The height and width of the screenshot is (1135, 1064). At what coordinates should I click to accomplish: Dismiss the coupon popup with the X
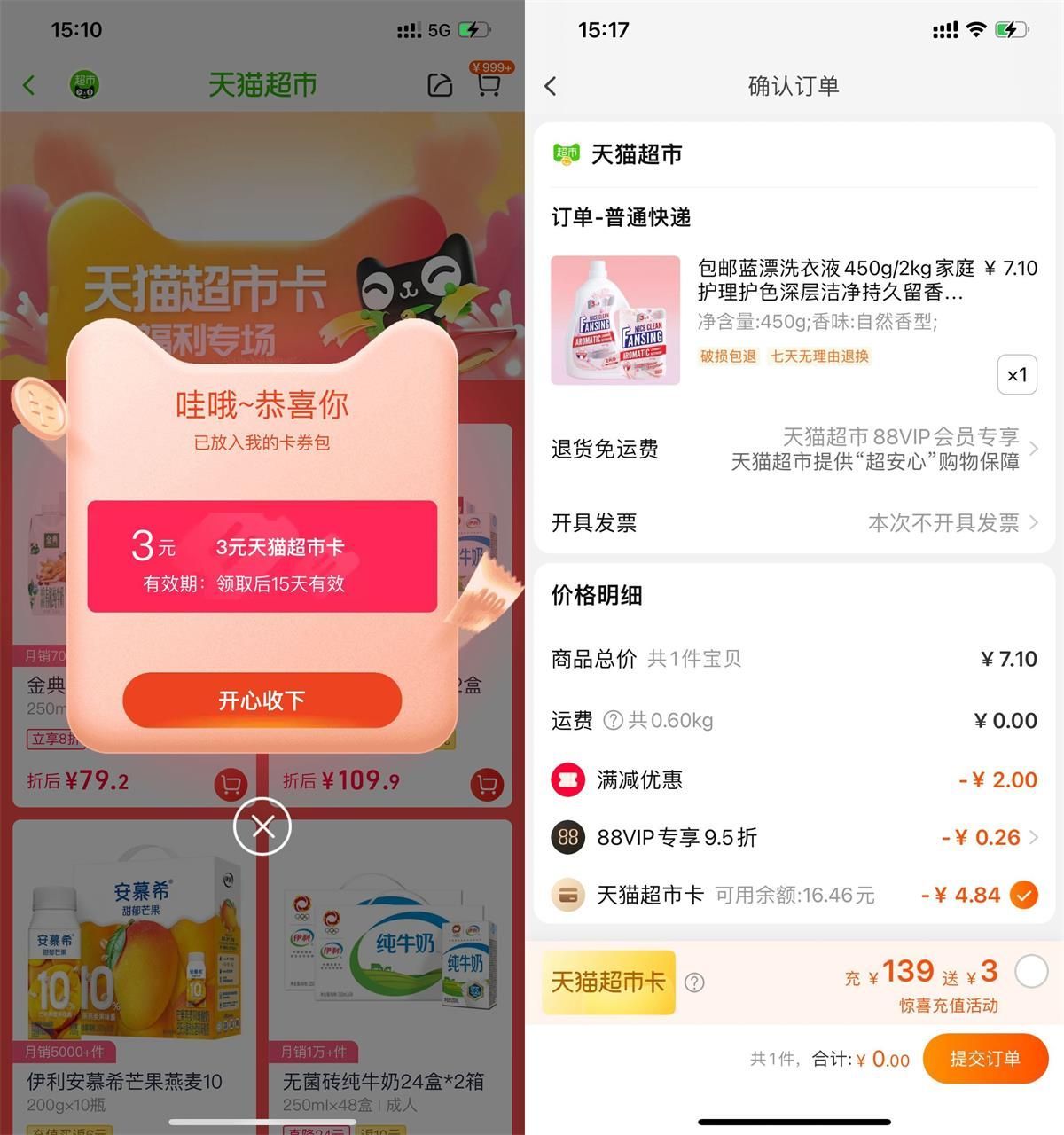(262, 826)
